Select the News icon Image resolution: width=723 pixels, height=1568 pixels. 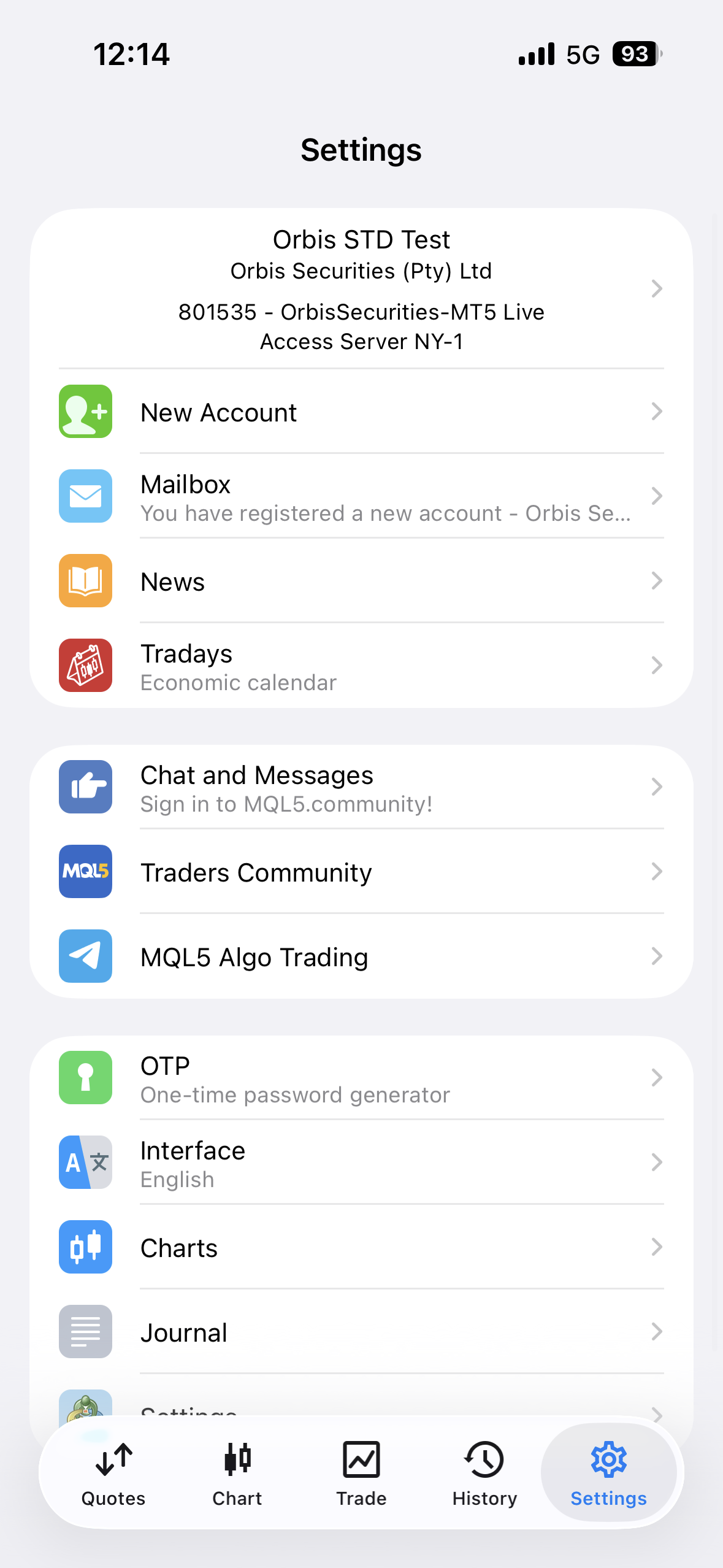[x=85, y=581]
